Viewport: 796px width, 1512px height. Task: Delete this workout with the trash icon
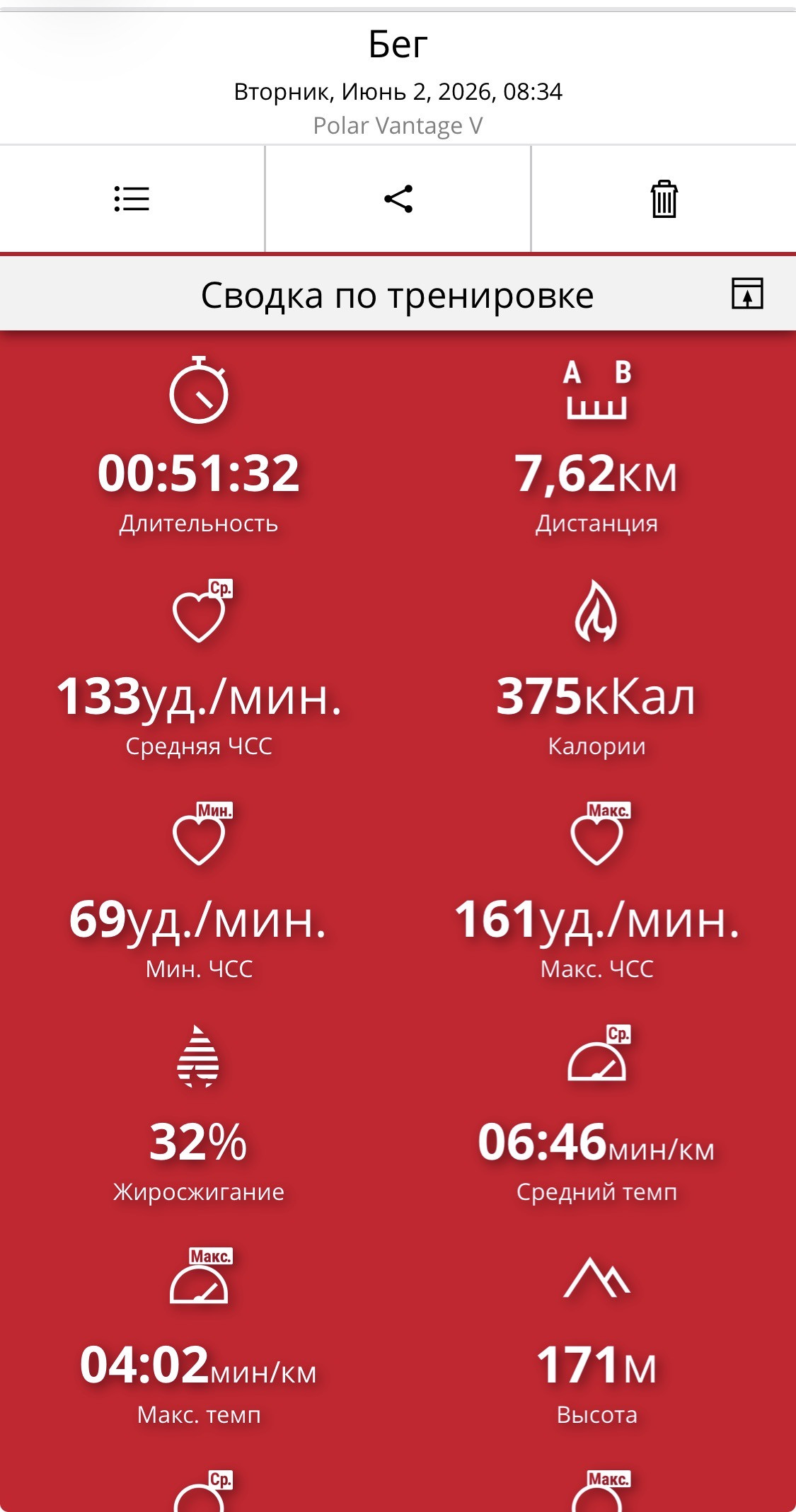pos(664,199)
